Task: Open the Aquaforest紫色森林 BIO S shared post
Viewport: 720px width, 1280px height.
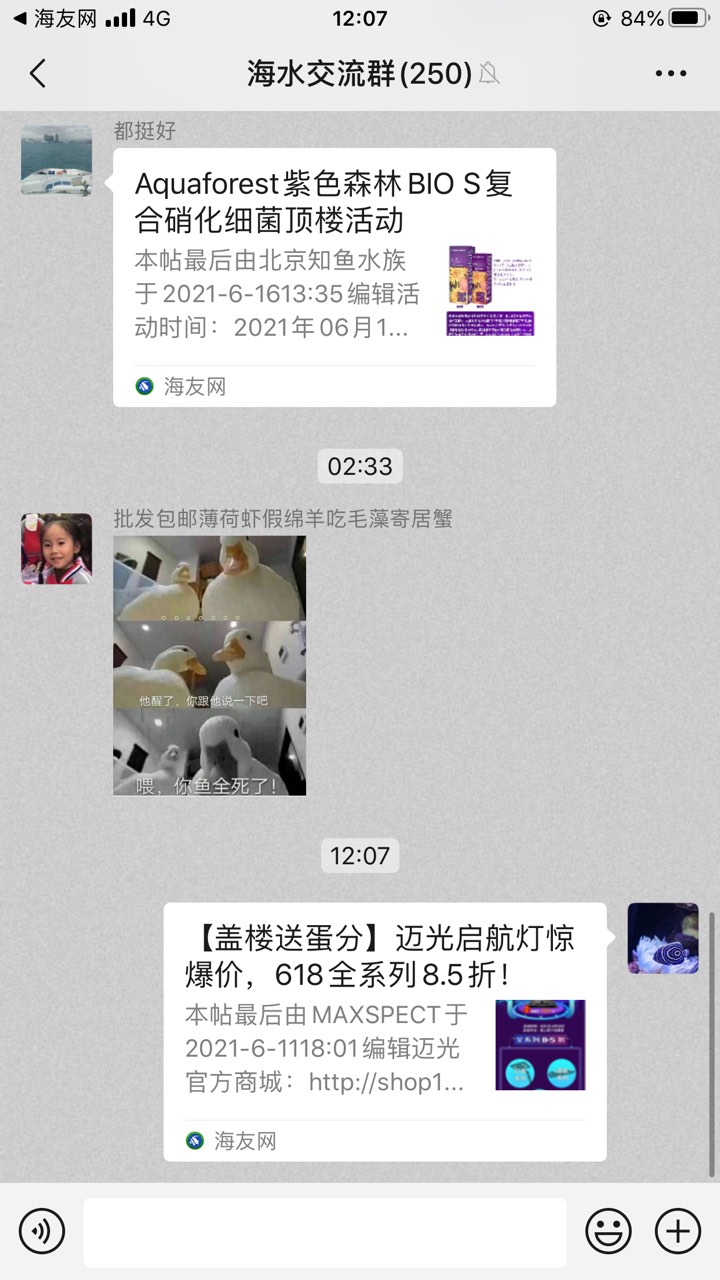Action: 334,276
